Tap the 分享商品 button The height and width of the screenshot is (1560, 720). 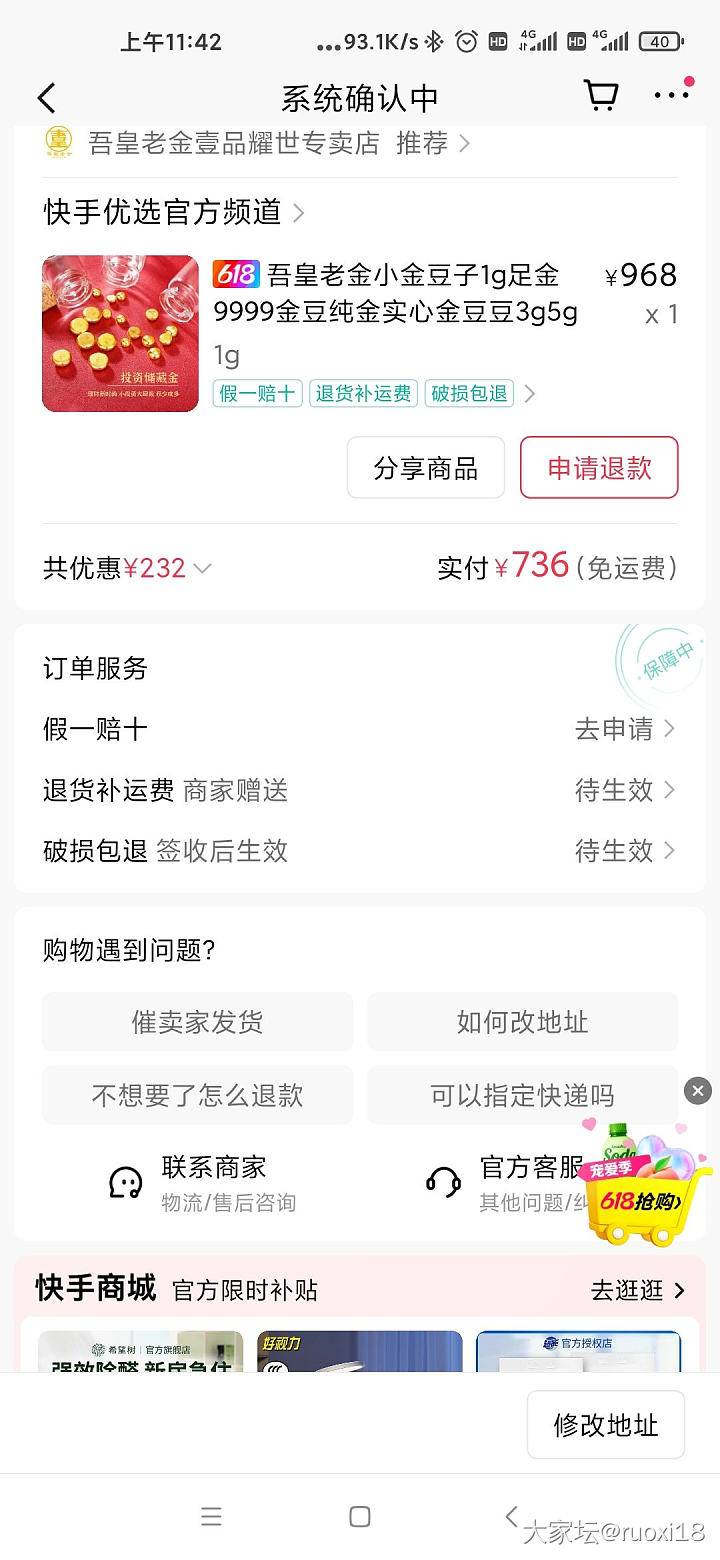[x=425, y=468]
